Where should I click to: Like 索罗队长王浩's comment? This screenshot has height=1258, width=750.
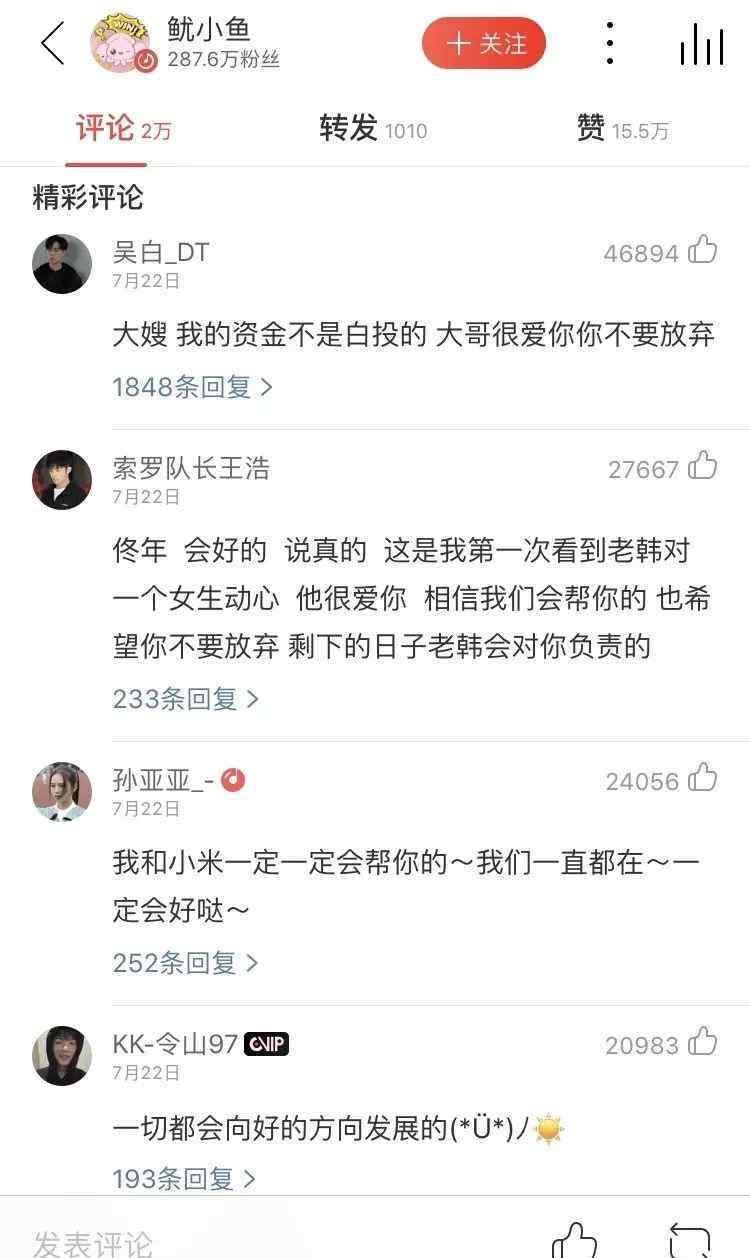(x=703, y=466)
